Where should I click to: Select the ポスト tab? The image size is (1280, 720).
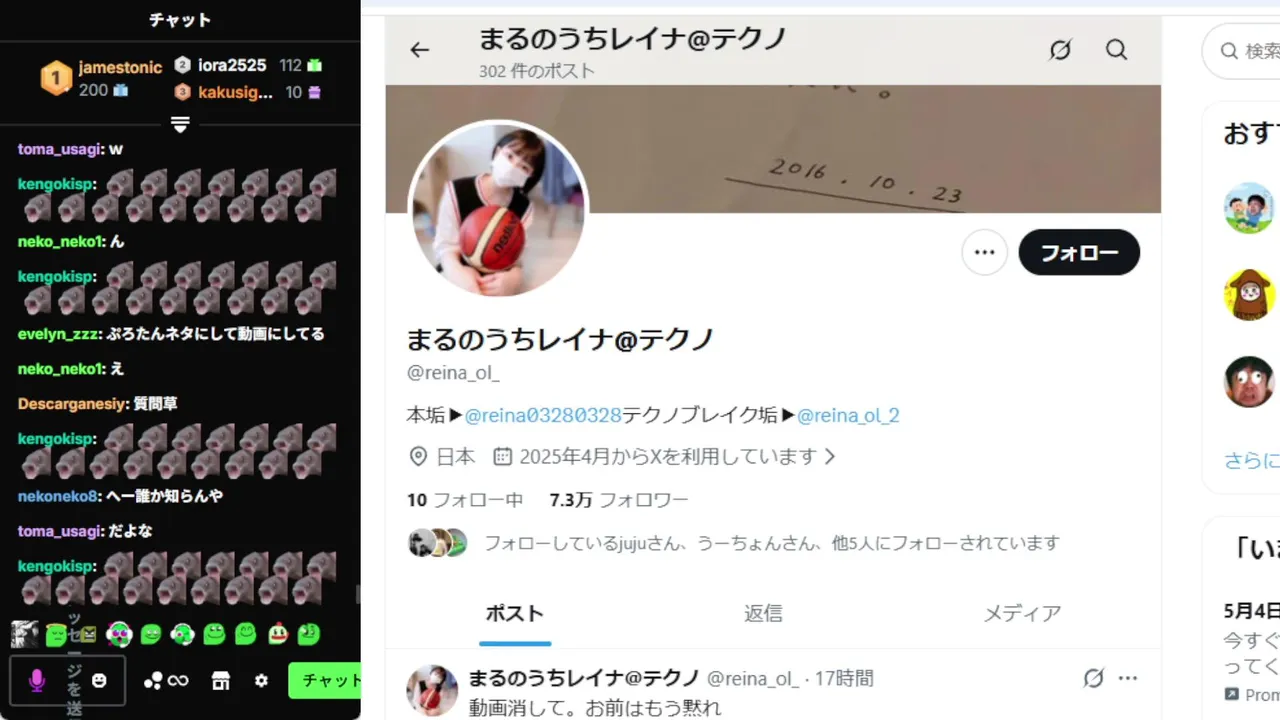pos(515,613)
